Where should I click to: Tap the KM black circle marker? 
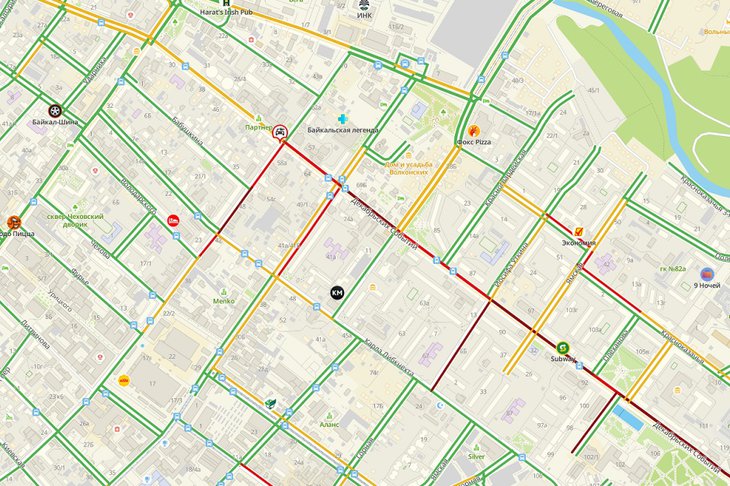pyautogui.click(x=337, y=292)
